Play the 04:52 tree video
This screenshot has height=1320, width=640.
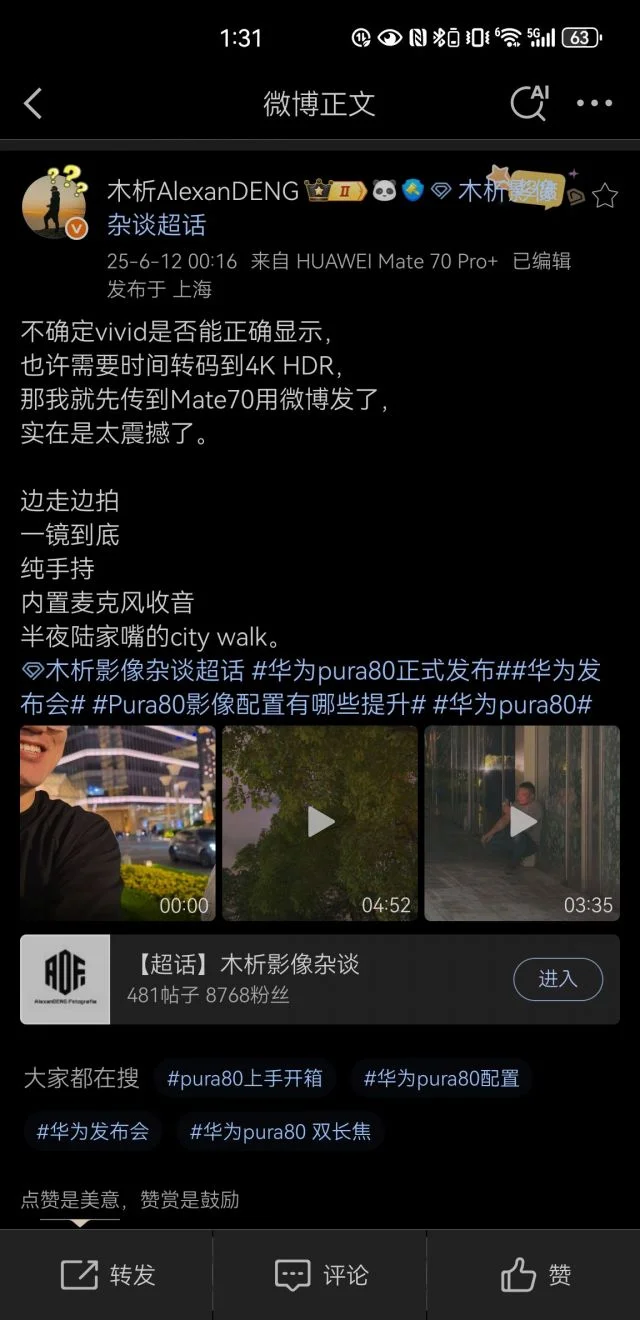tap(320, 822)
